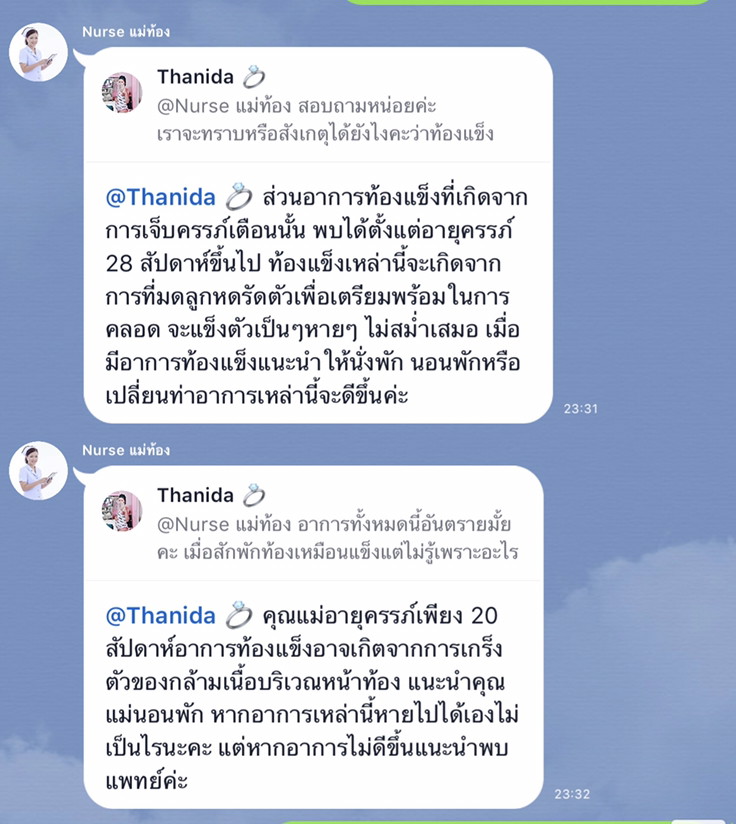The image size is (736, 824).
Task: Tap @Thanida mention in the 28 สัปดาห์ reply
Action: [161, 195]
